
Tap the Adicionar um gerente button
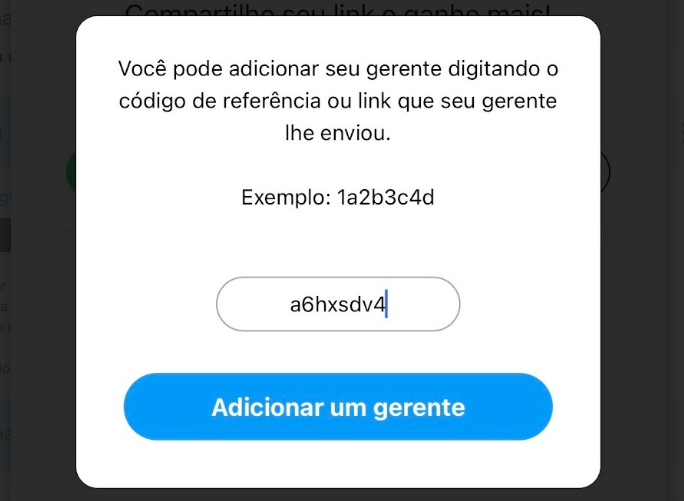click(338, 407)
